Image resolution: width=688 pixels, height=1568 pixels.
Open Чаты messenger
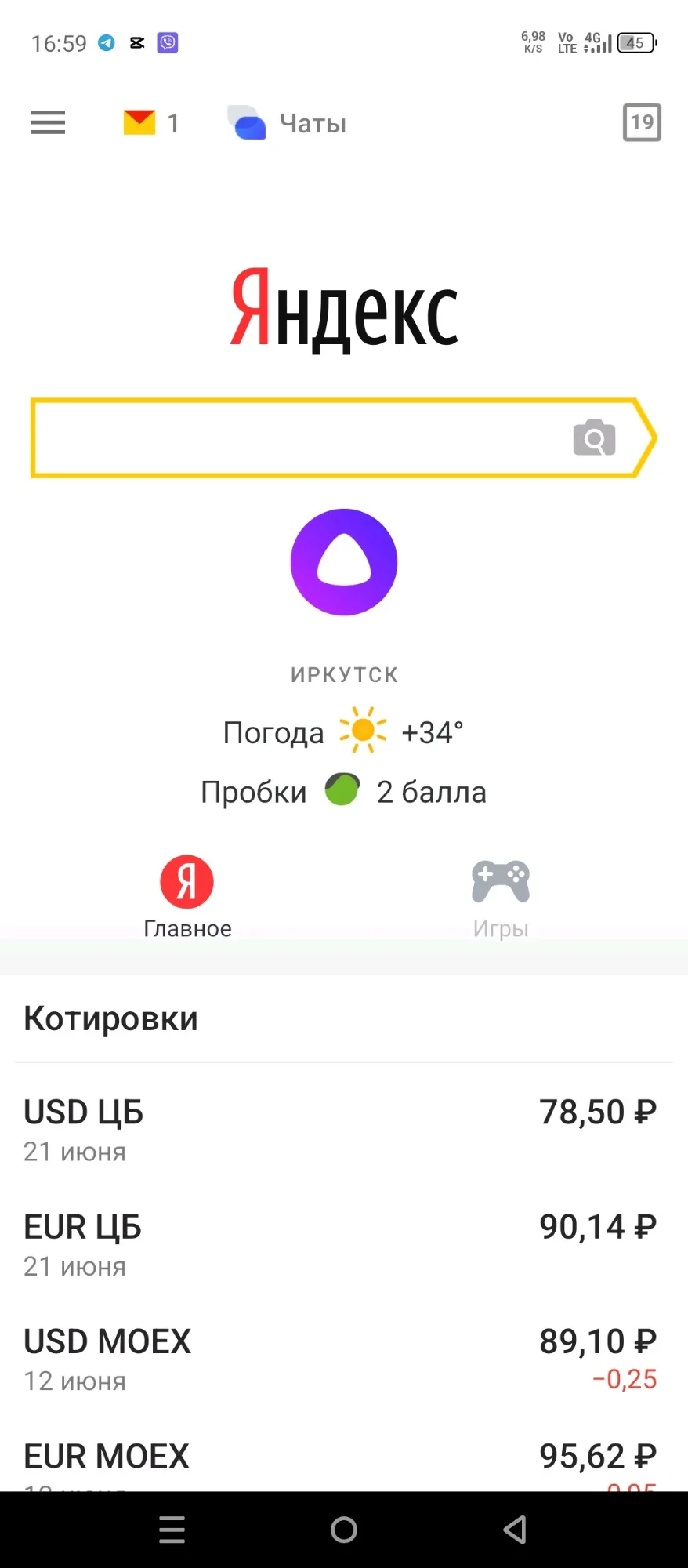coord(288,123)
